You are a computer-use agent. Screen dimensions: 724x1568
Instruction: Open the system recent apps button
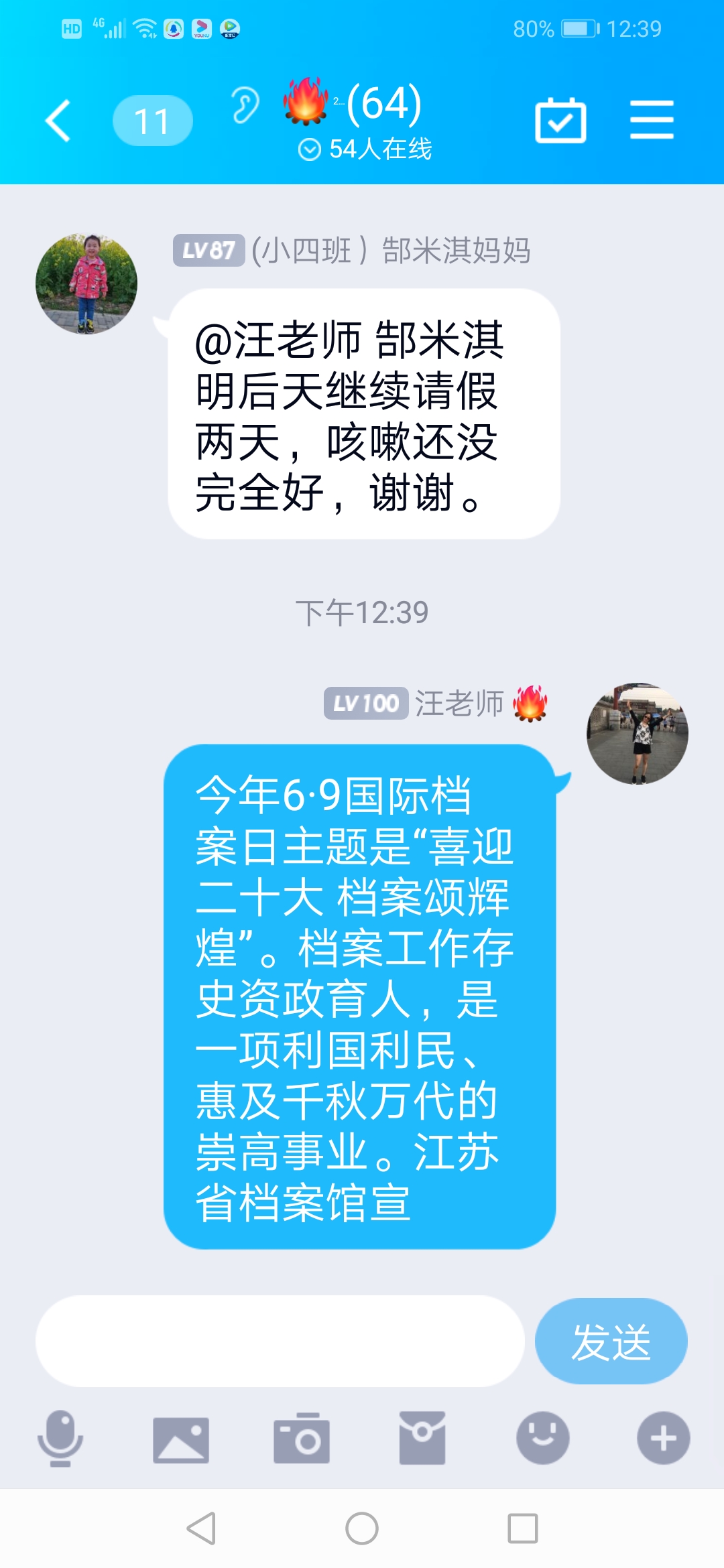[x=523, y=1528]
